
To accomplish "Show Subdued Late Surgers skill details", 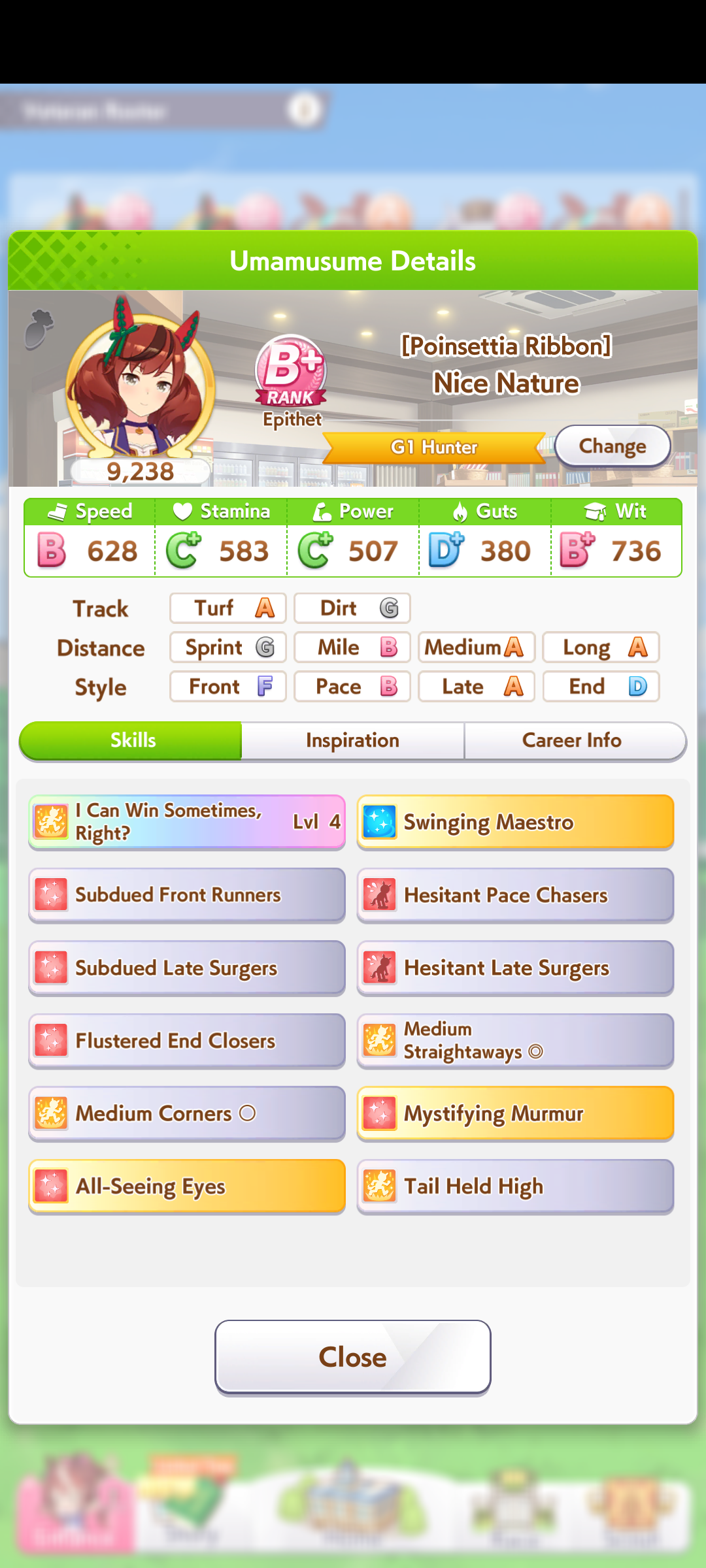I will pos(186,968).
